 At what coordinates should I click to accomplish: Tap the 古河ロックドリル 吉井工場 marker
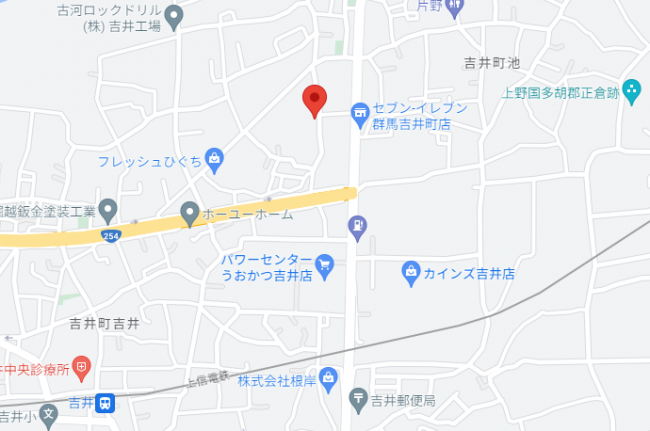point(173,17)
